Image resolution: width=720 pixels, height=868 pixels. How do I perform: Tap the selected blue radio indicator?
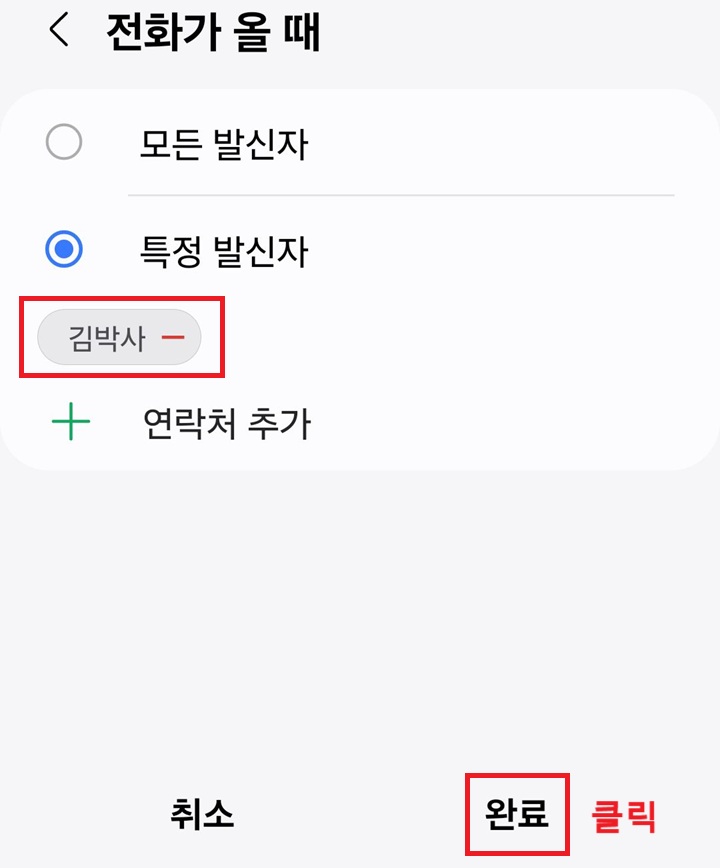[x=64, y=250]
